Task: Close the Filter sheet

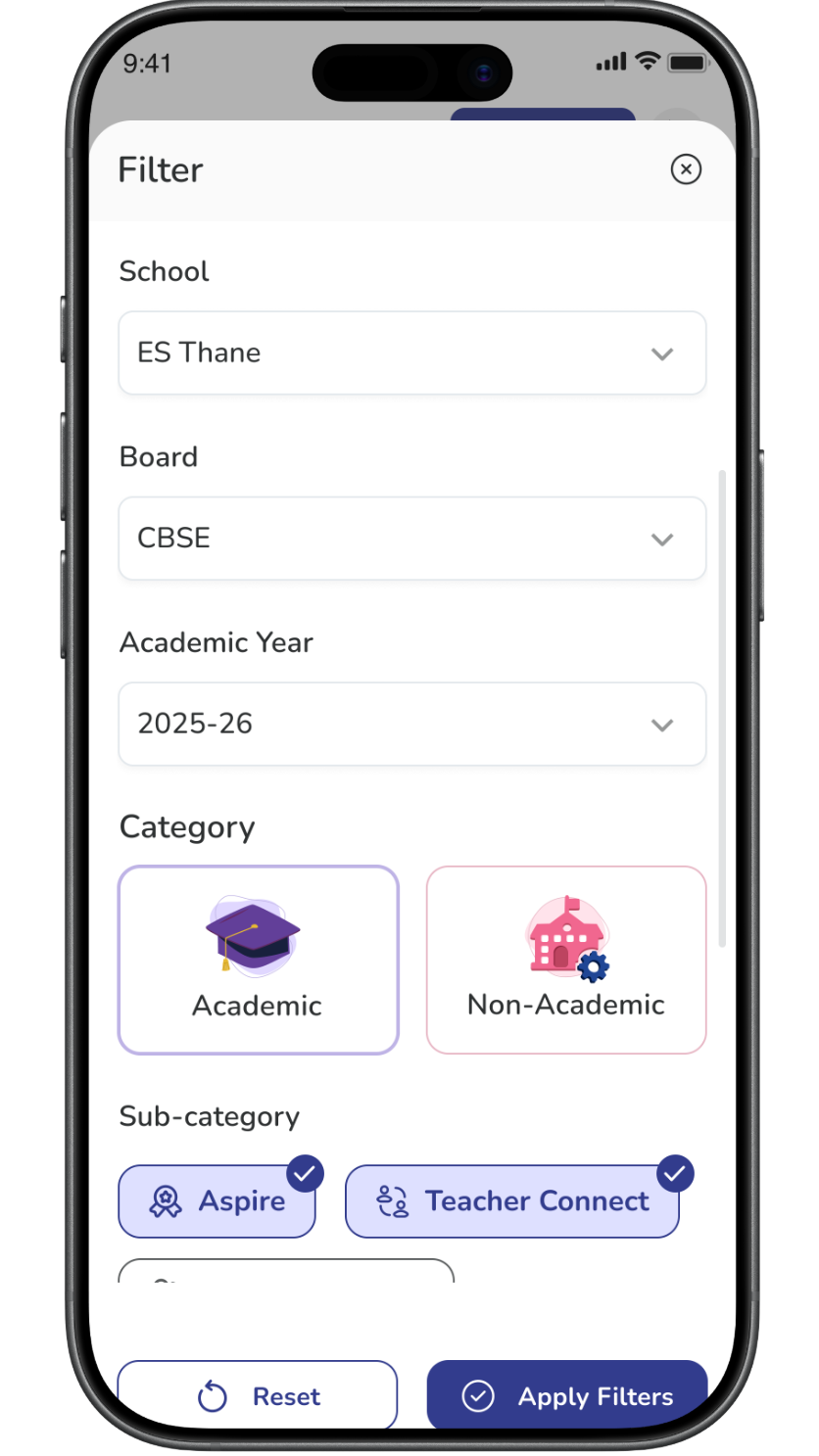Action: [686, 169]
